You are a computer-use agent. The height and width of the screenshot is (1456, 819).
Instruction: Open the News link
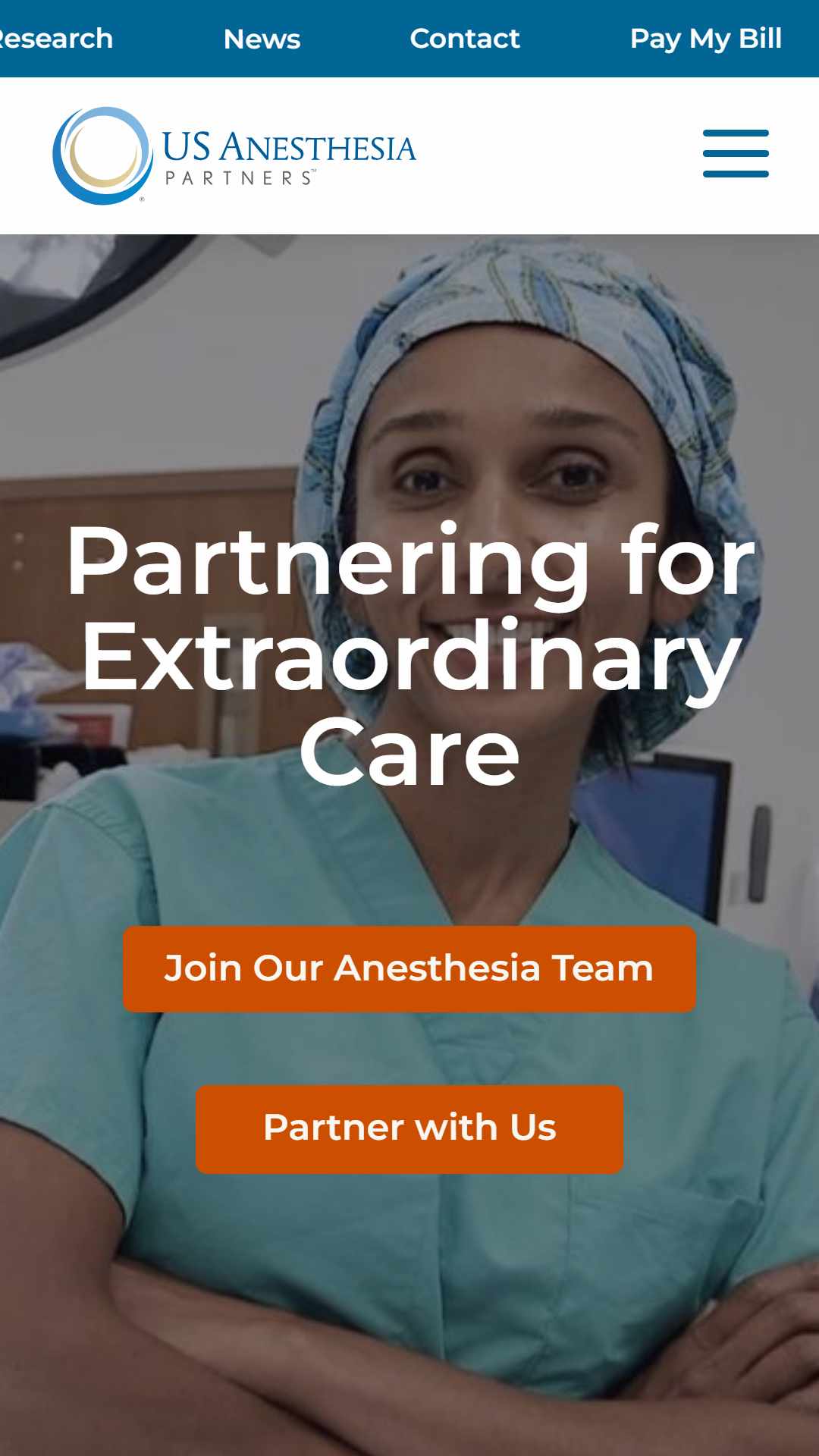[x=262, y=39]
